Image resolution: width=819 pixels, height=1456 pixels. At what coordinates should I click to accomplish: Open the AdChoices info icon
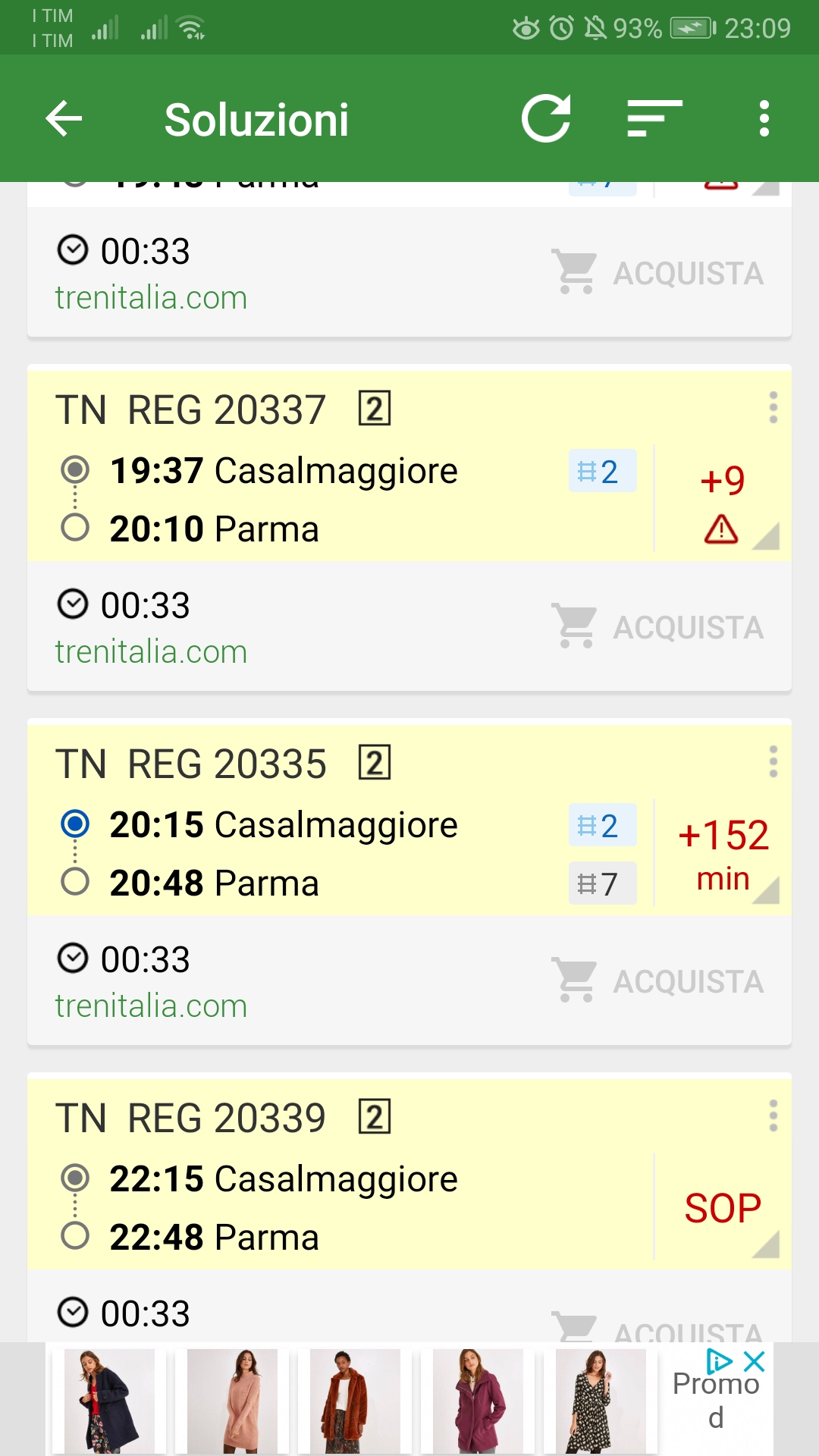point(719,1362)
